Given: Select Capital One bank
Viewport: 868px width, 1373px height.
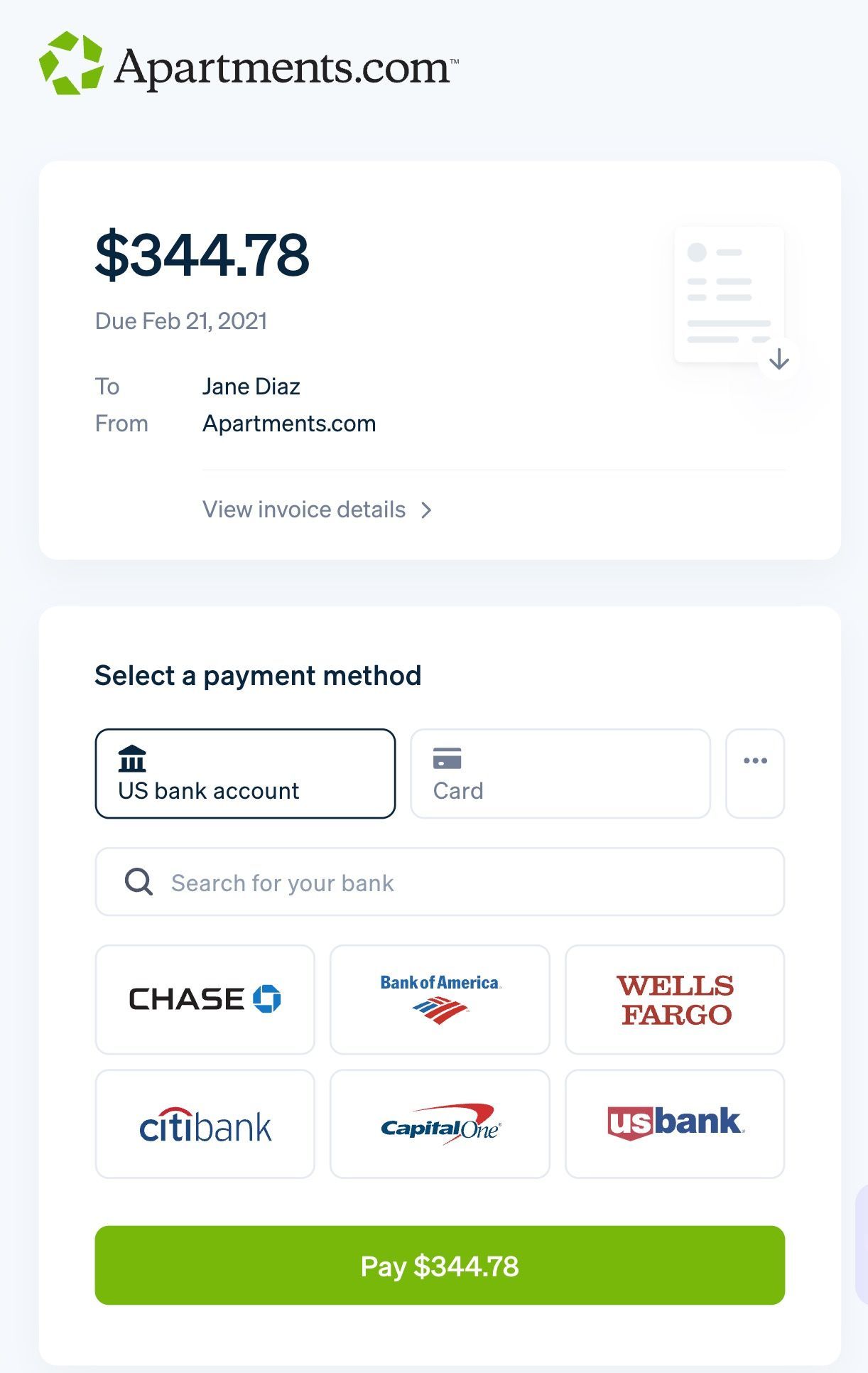Looking at the screenshot, I should (440, 1124).
